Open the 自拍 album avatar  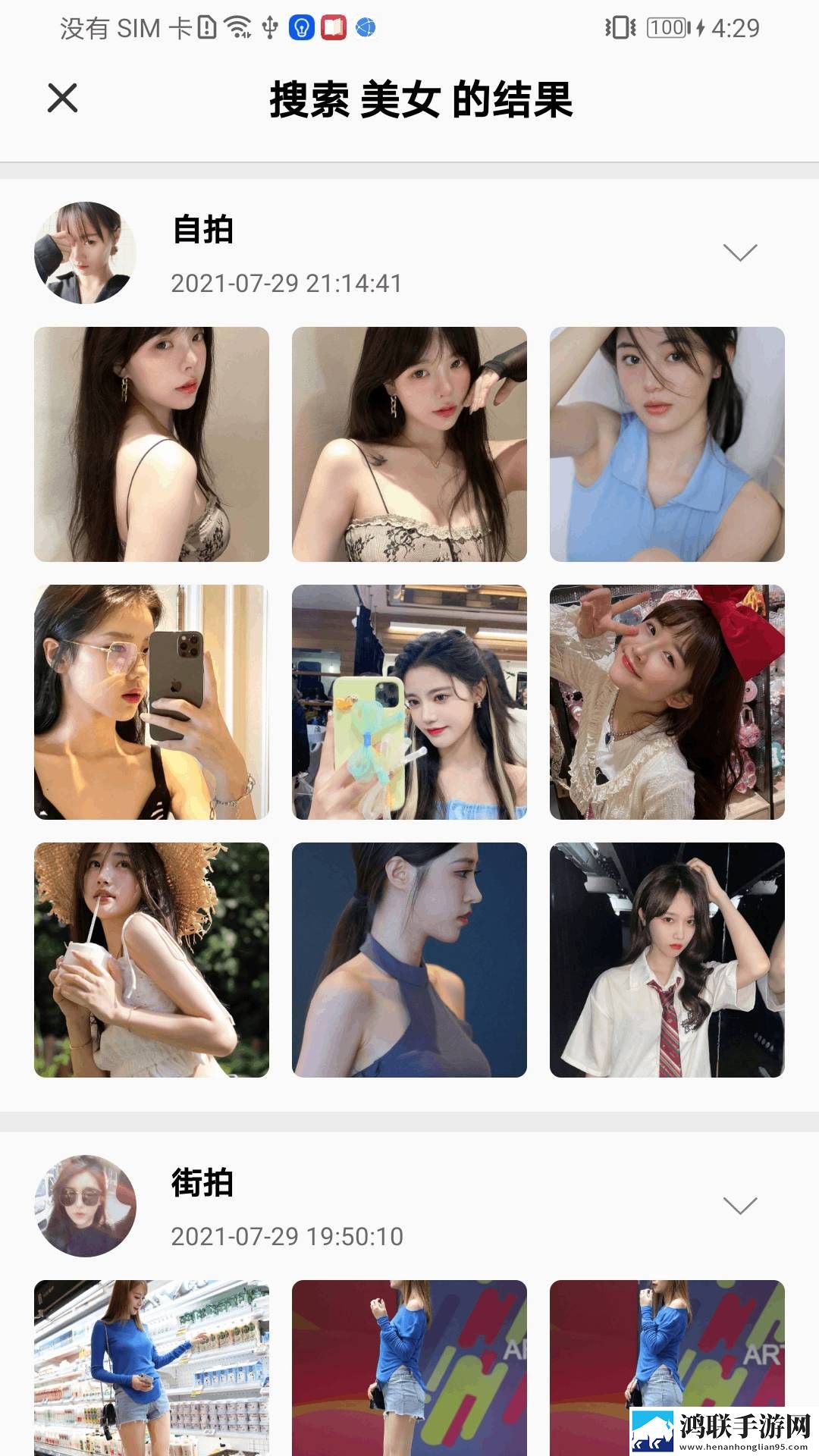(x=86, y=253)
